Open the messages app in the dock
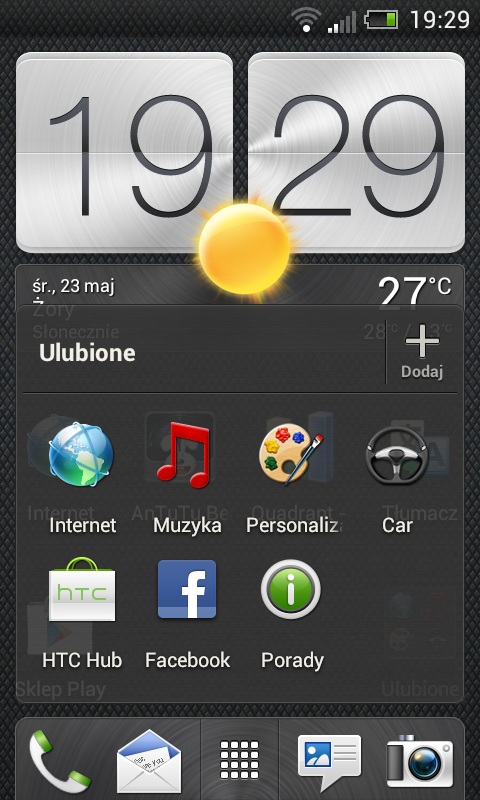The image size is (480, 800). tap(329, 760)
